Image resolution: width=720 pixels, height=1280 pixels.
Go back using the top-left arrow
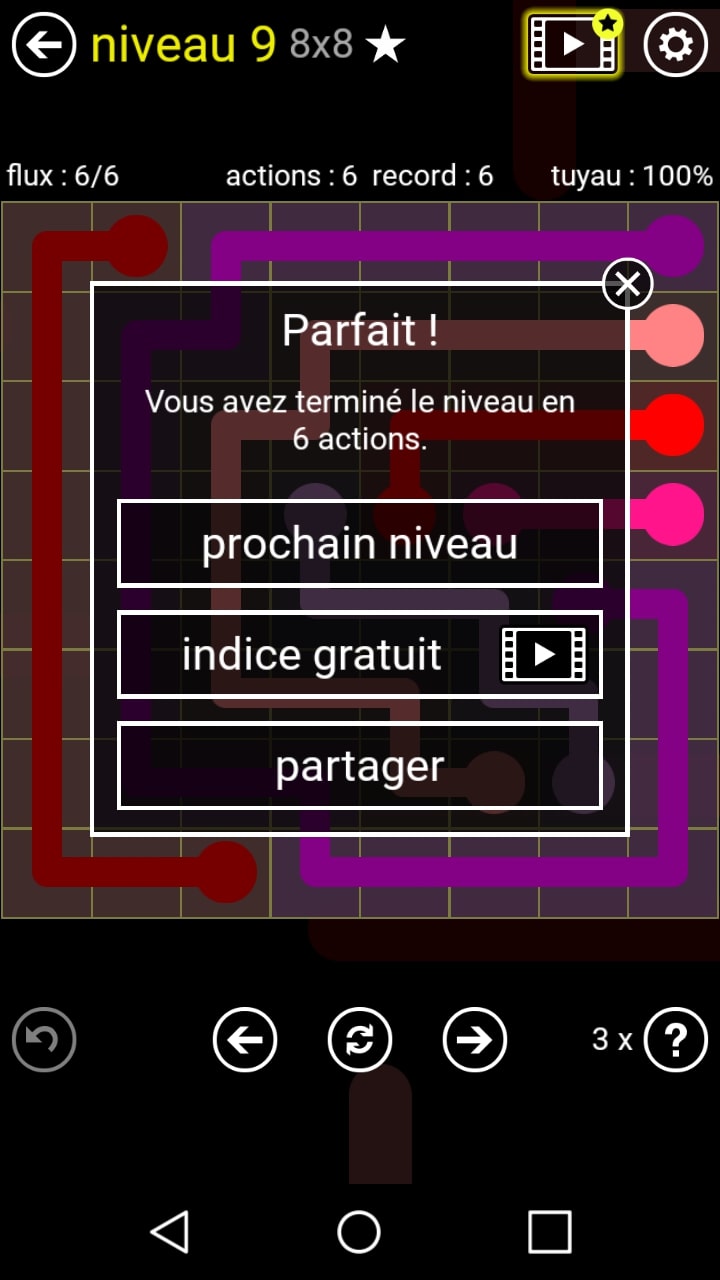(x=44, y=45)
